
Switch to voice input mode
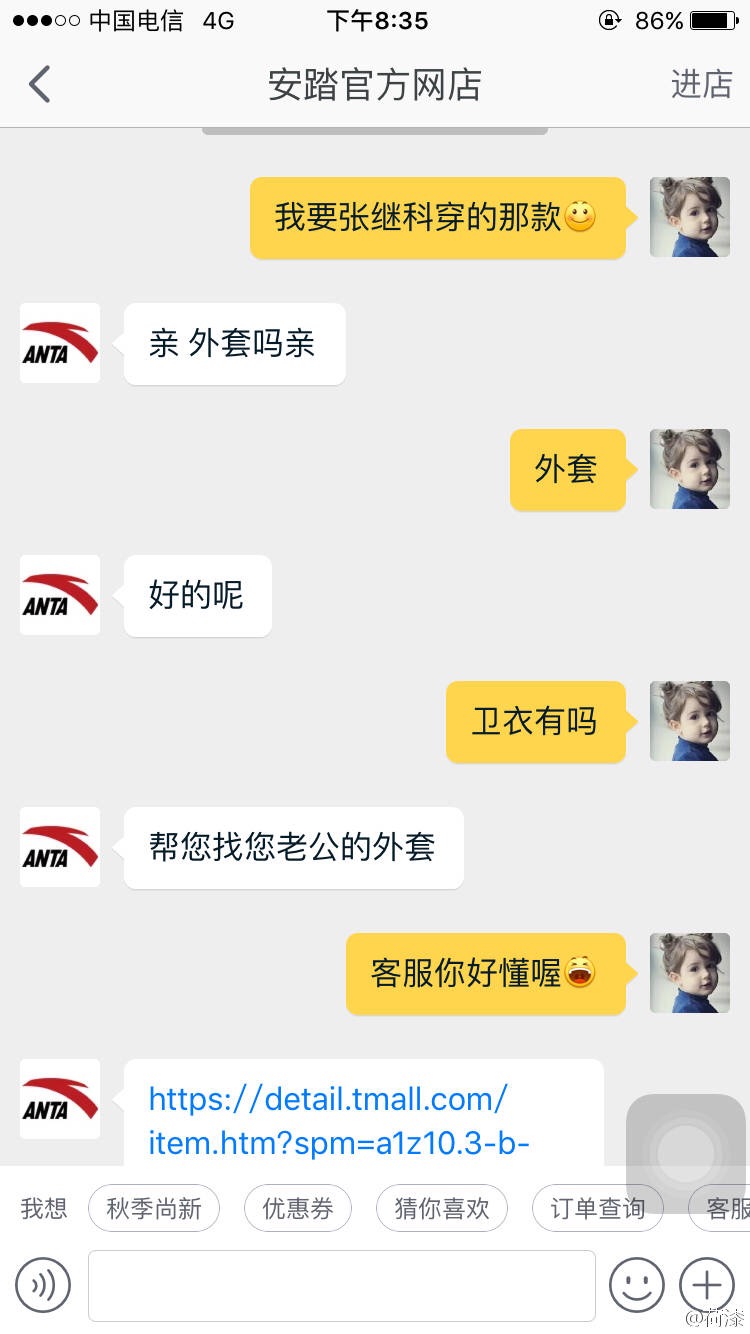tap(43, 1285)
